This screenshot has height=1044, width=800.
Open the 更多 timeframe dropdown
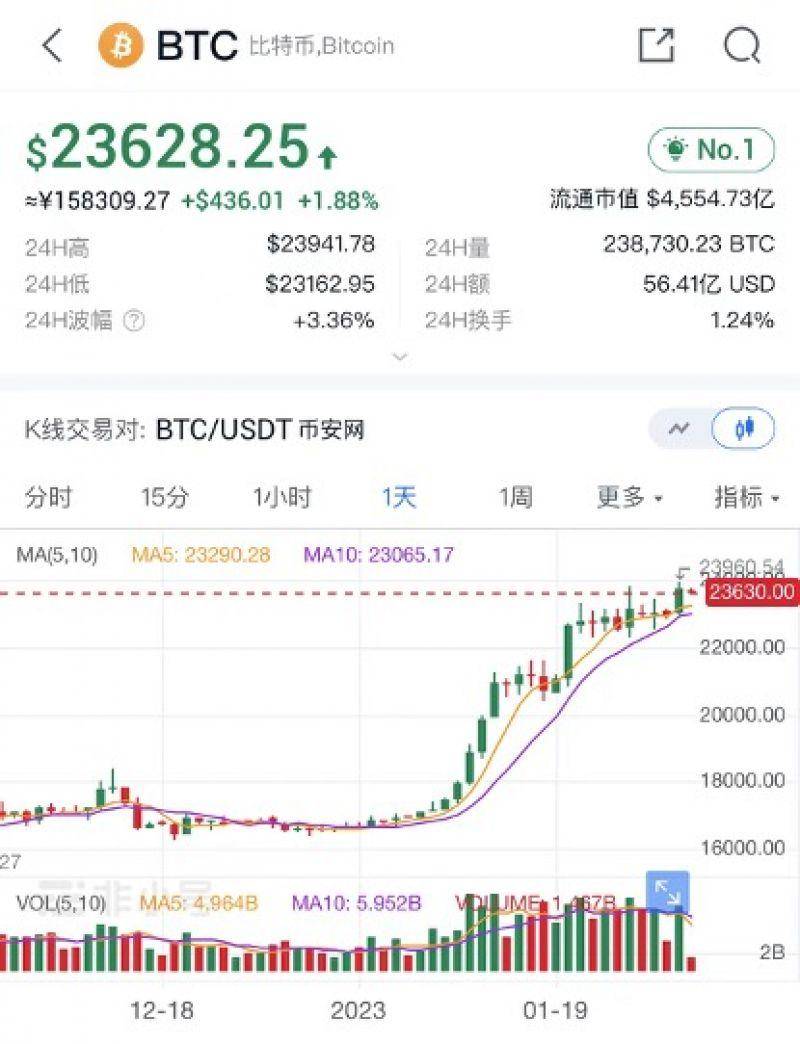630,497
